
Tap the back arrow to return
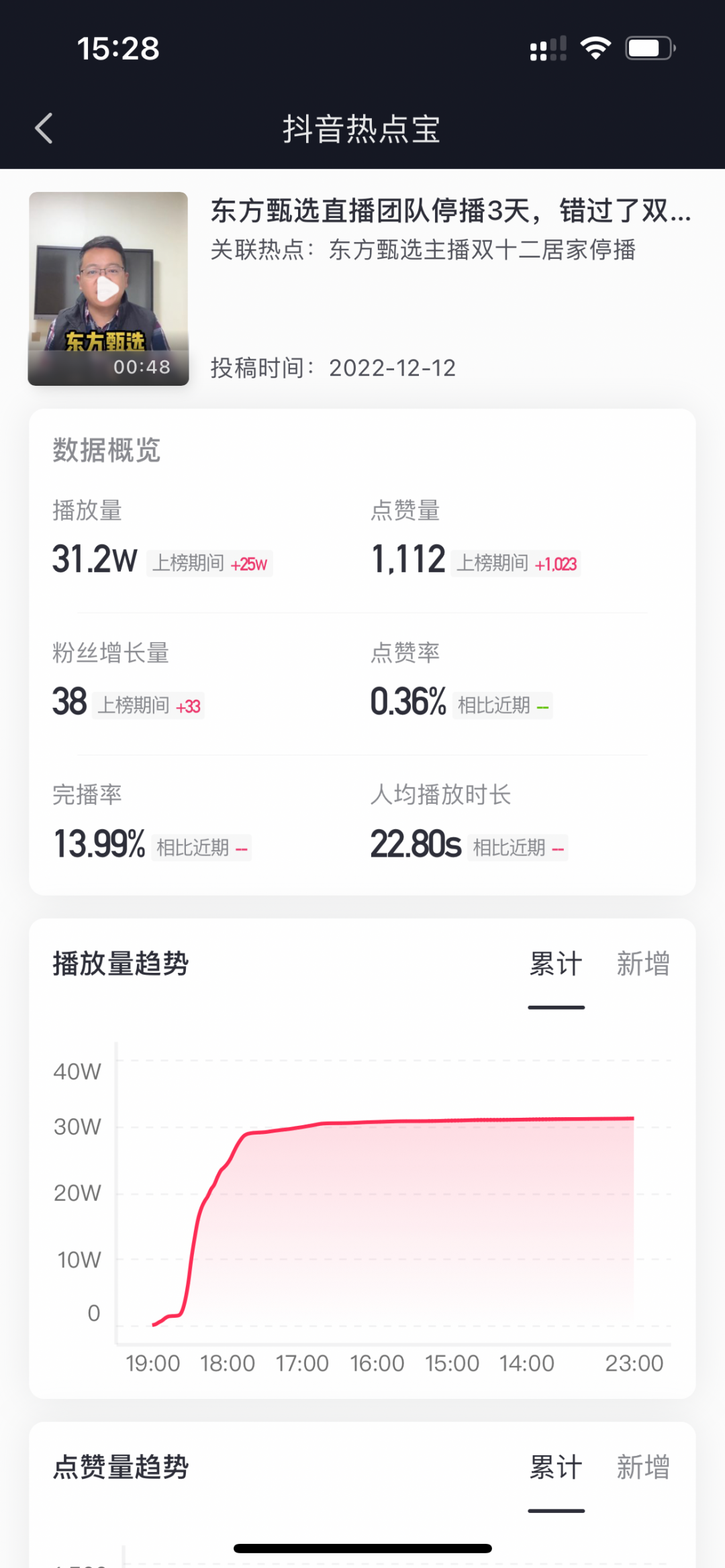point(44,129)
